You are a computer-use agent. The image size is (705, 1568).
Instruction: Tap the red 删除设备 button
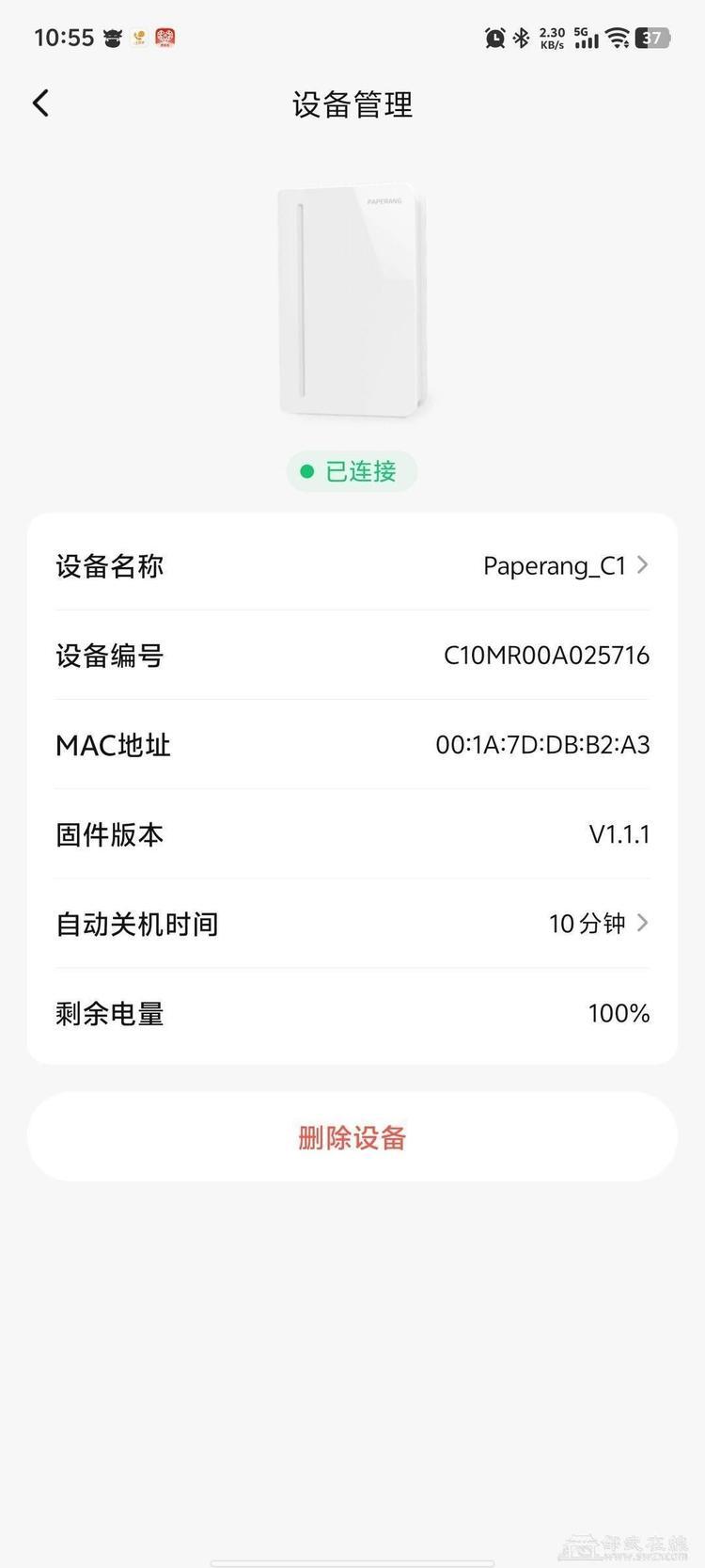(x=352, y=1137)
